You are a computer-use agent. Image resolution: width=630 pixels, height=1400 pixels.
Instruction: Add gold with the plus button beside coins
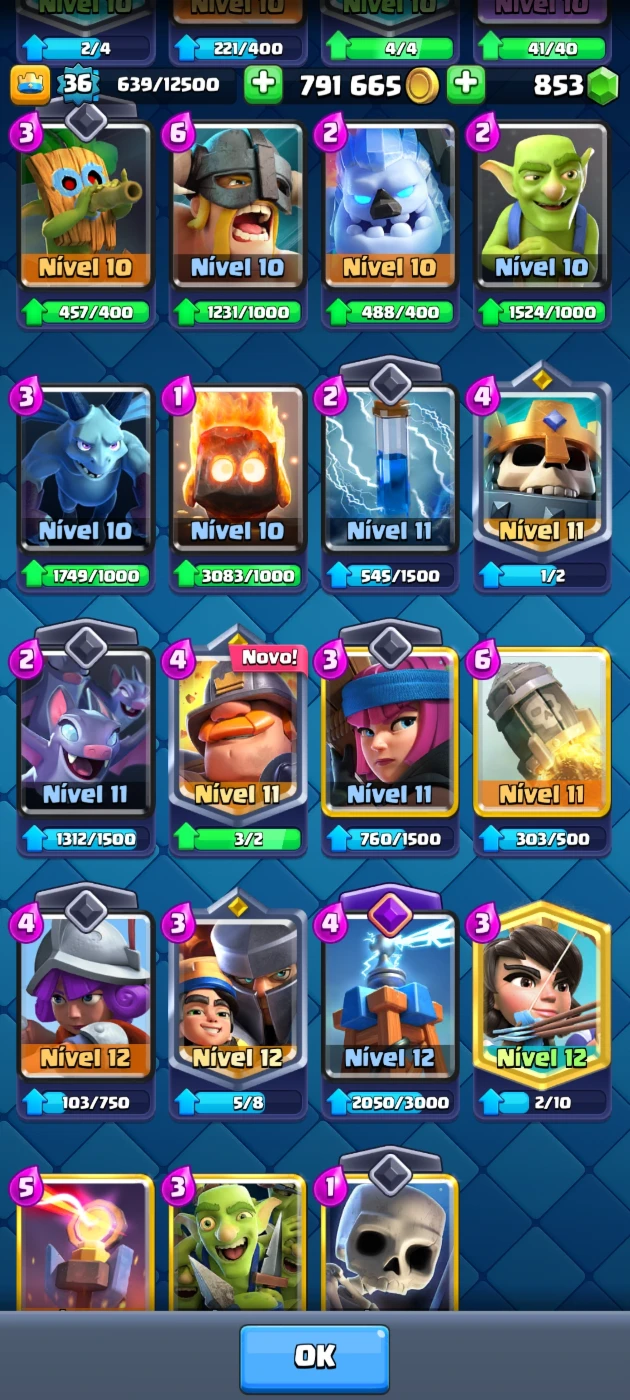pos(263,85)
